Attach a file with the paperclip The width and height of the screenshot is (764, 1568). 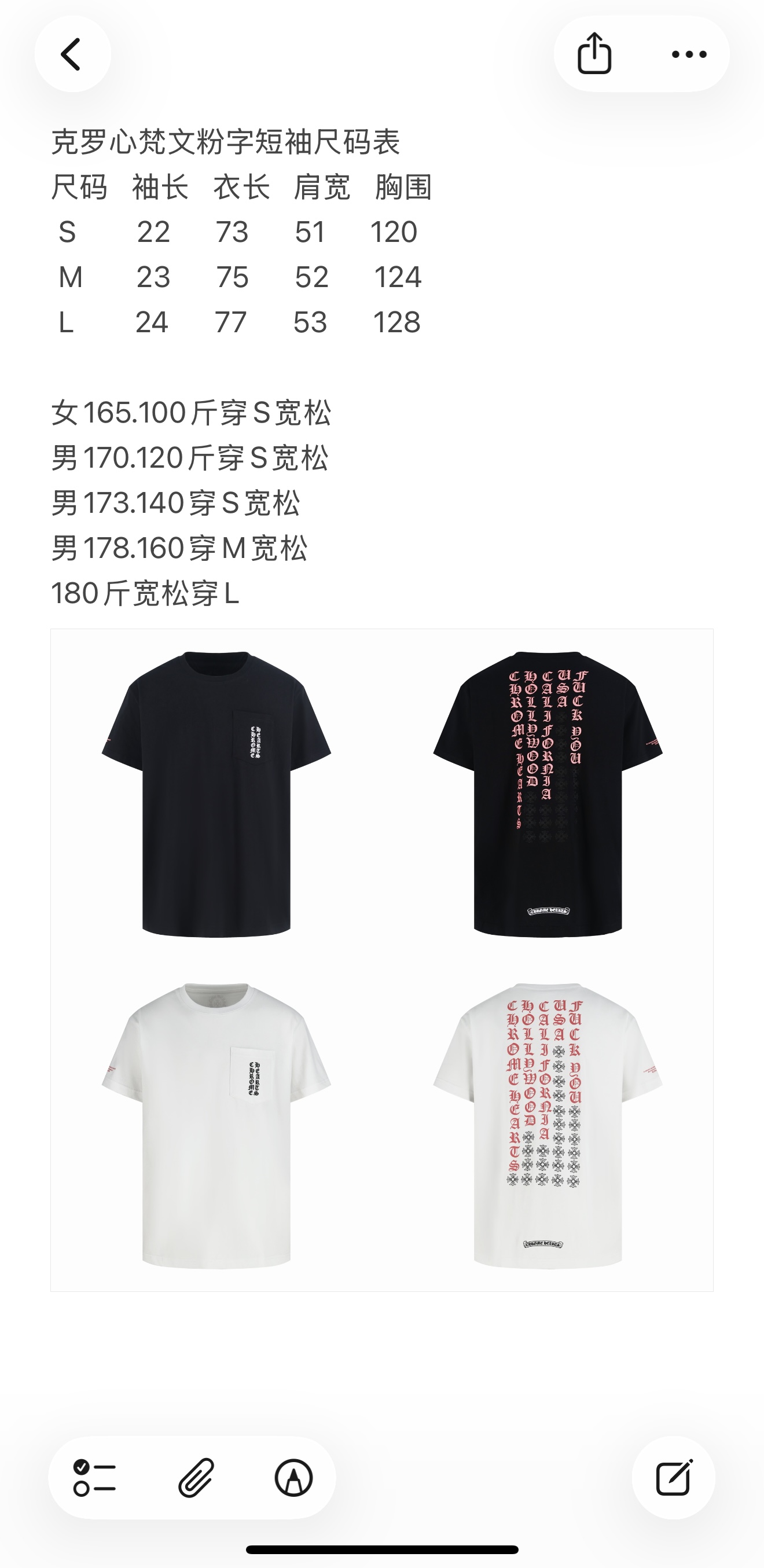[x=196, y=1477]
